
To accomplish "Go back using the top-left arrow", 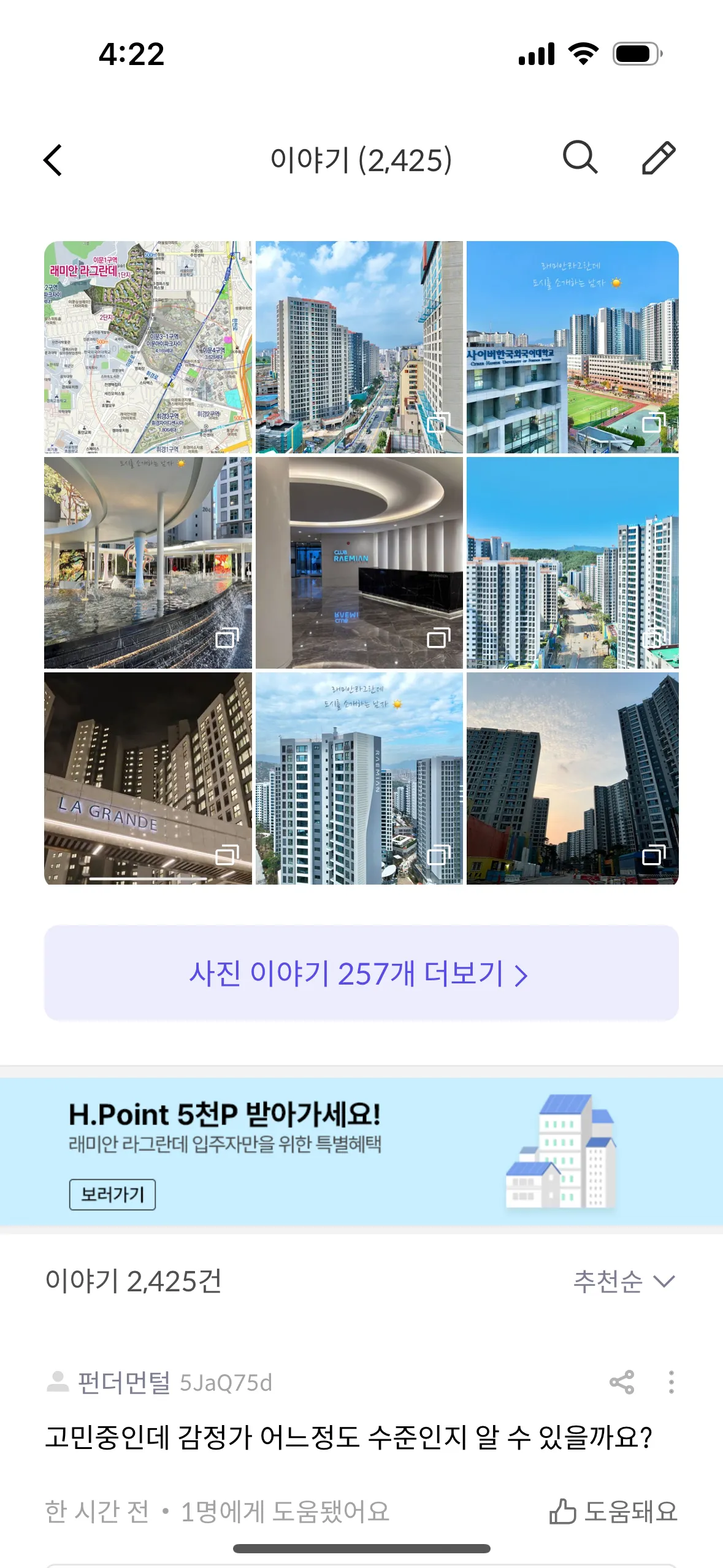I will pyautogui.click(x=54, y=160).
